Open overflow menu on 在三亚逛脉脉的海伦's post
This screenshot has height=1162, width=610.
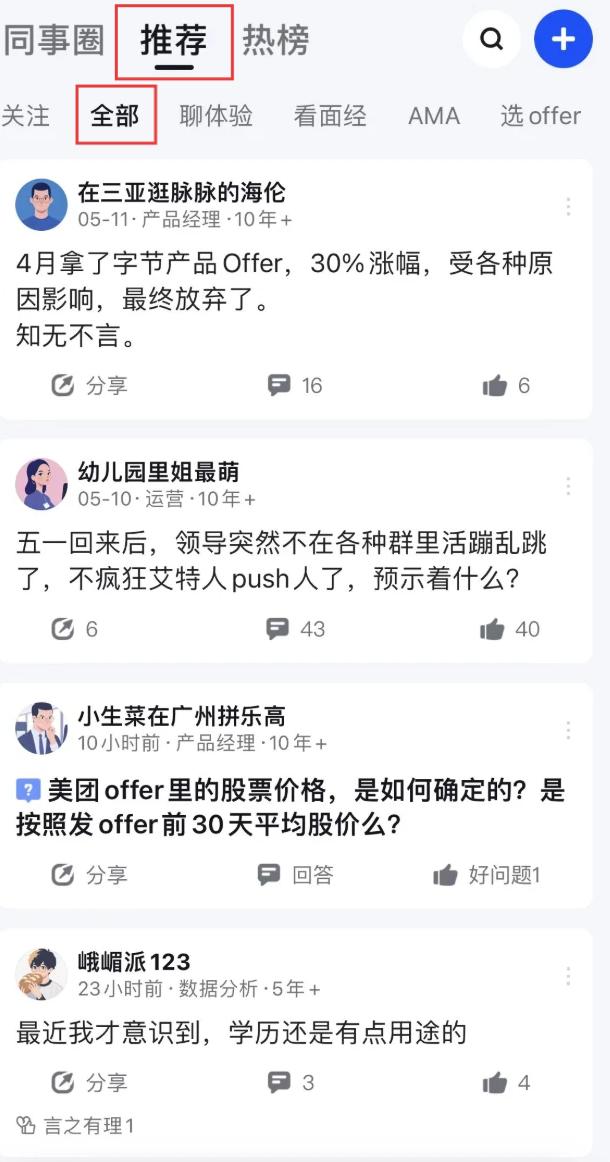[568, 207]
